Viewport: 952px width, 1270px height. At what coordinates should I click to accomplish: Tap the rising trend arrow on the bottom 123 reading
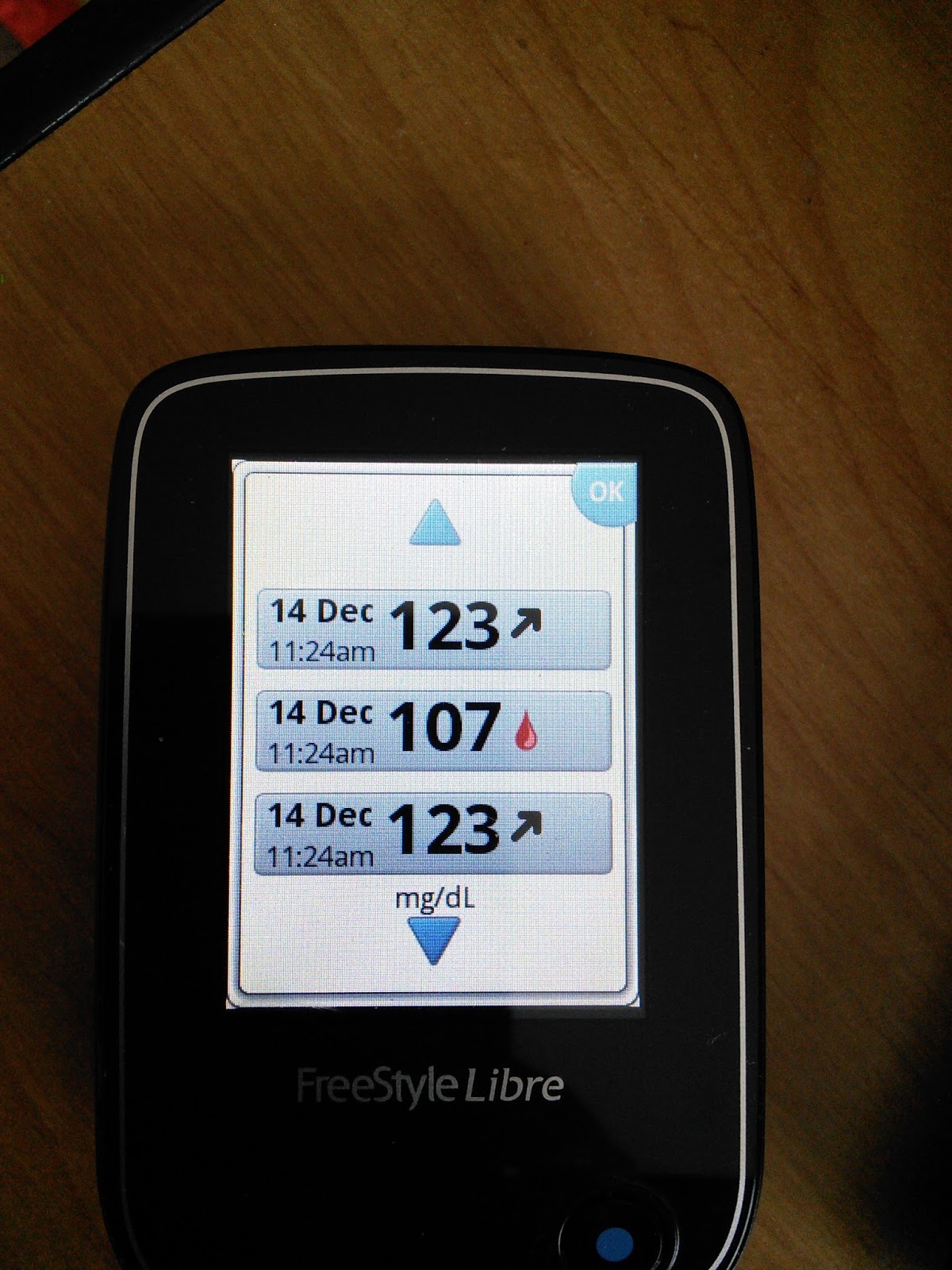[x=528, y=825]
